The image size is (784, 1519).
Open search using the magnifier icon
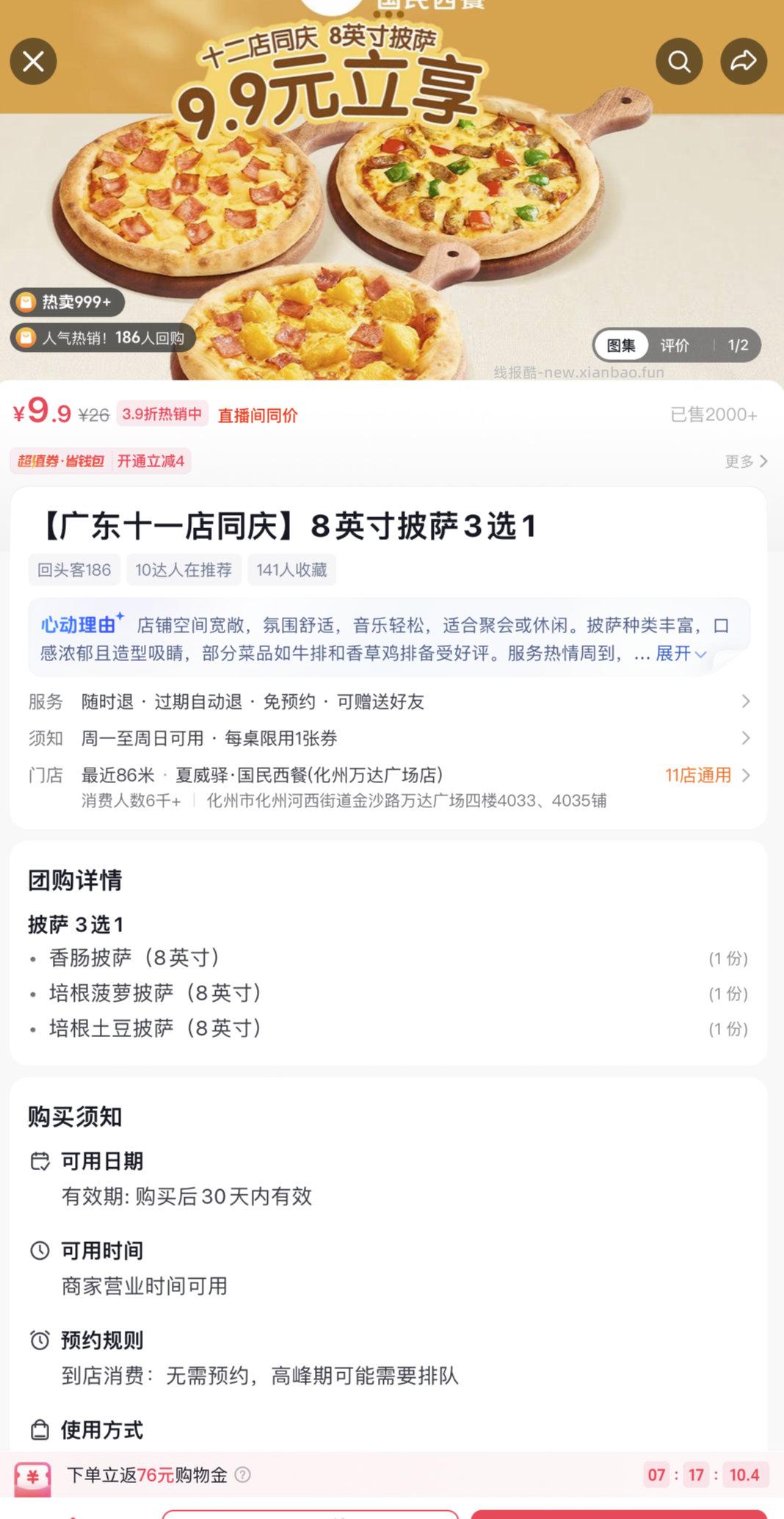(678, 62)
